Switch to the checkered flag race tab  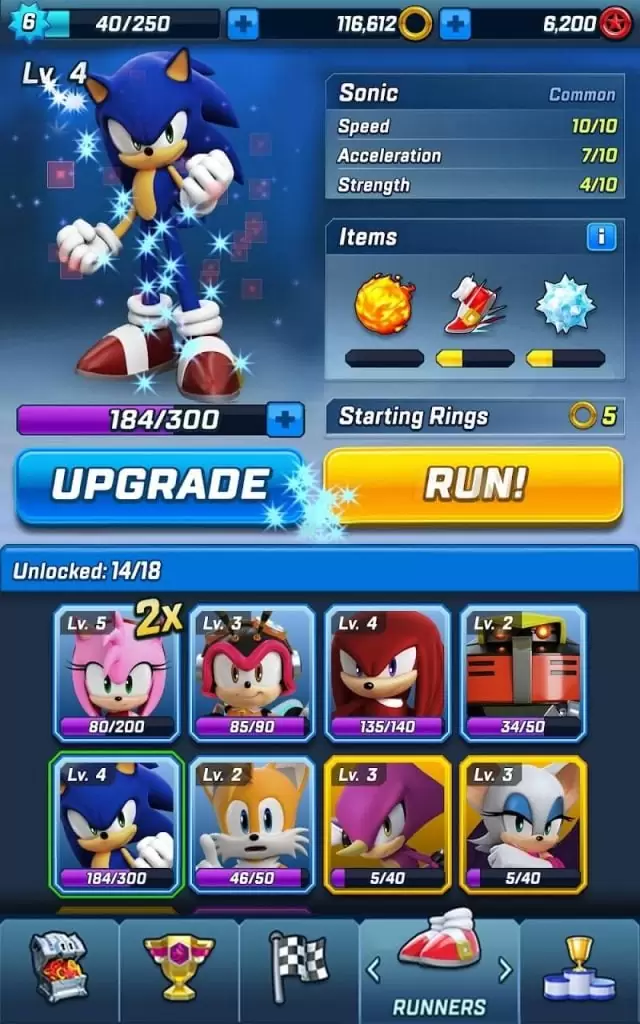[299, 967]
